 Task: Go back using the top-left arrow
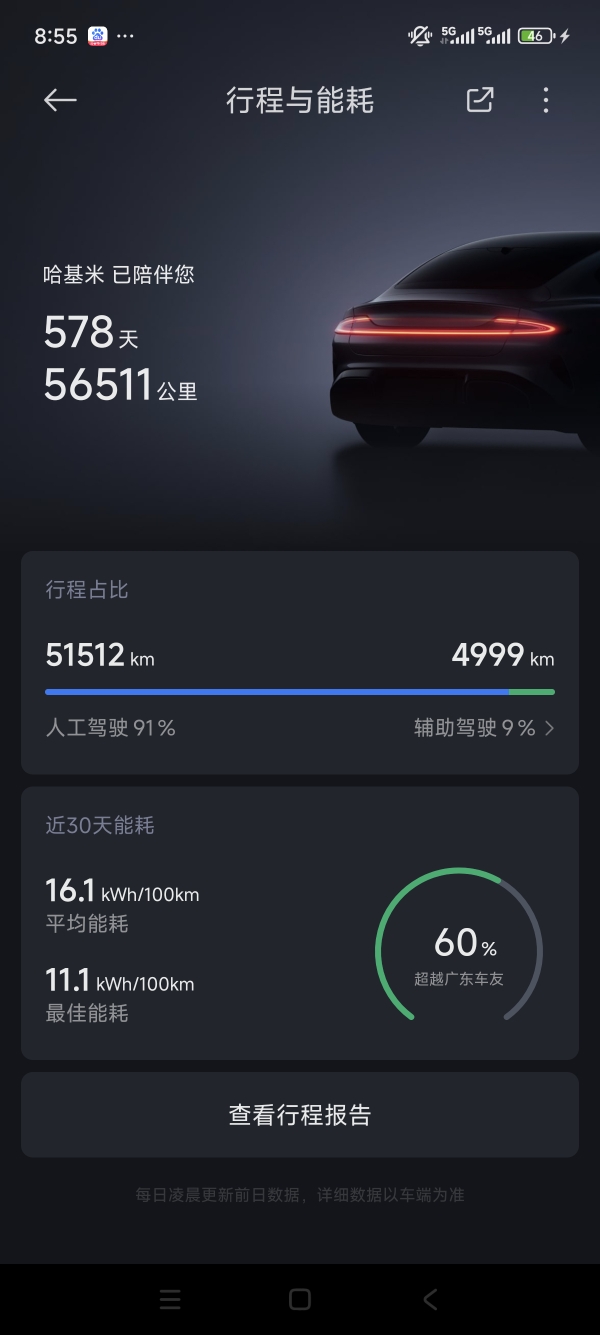(x=60, y=100)
